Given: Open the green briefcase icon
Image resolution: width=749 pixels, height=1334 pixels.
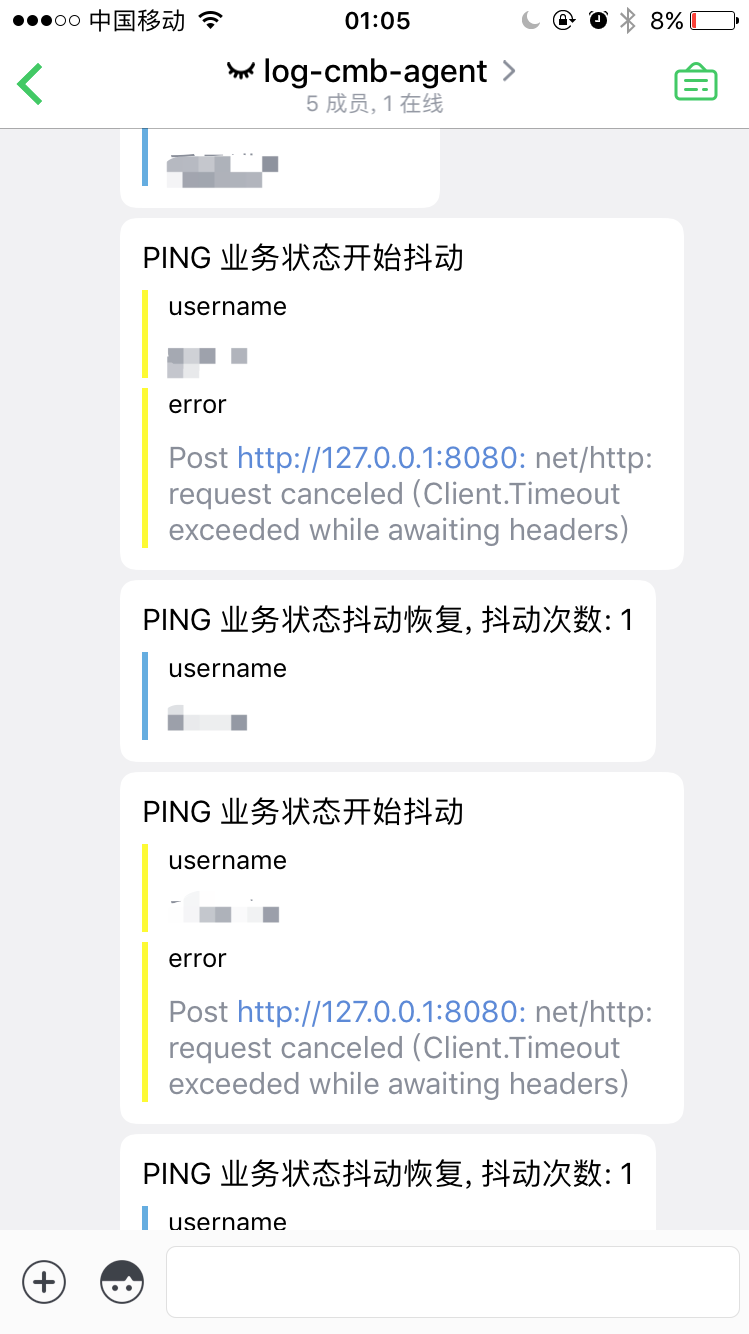Looking at the screenshot, I should (x=696, y=83).
